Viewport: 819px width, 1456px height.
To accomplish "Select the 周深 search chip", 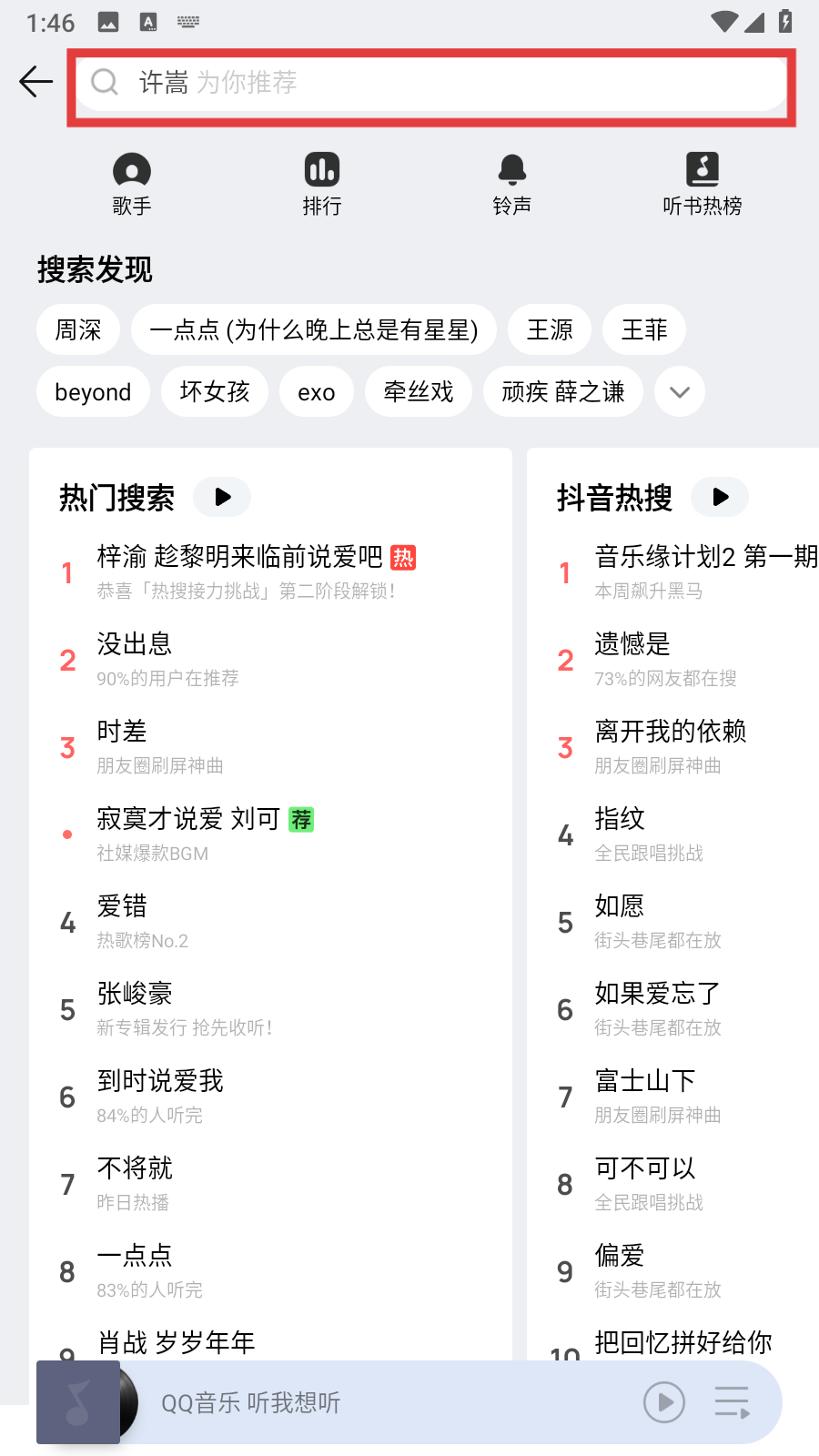I will point(78,329).
